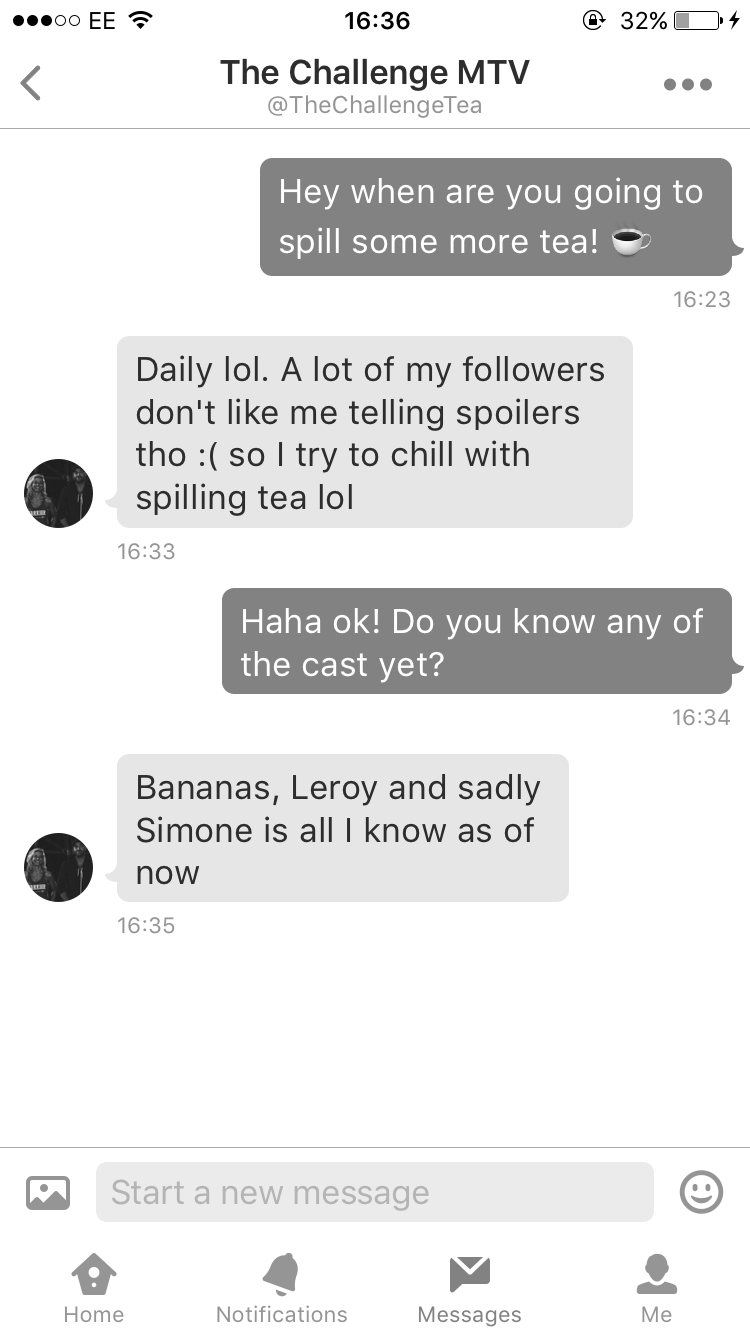
Task: Switch to the Notifications tab
Action: 282,1289
